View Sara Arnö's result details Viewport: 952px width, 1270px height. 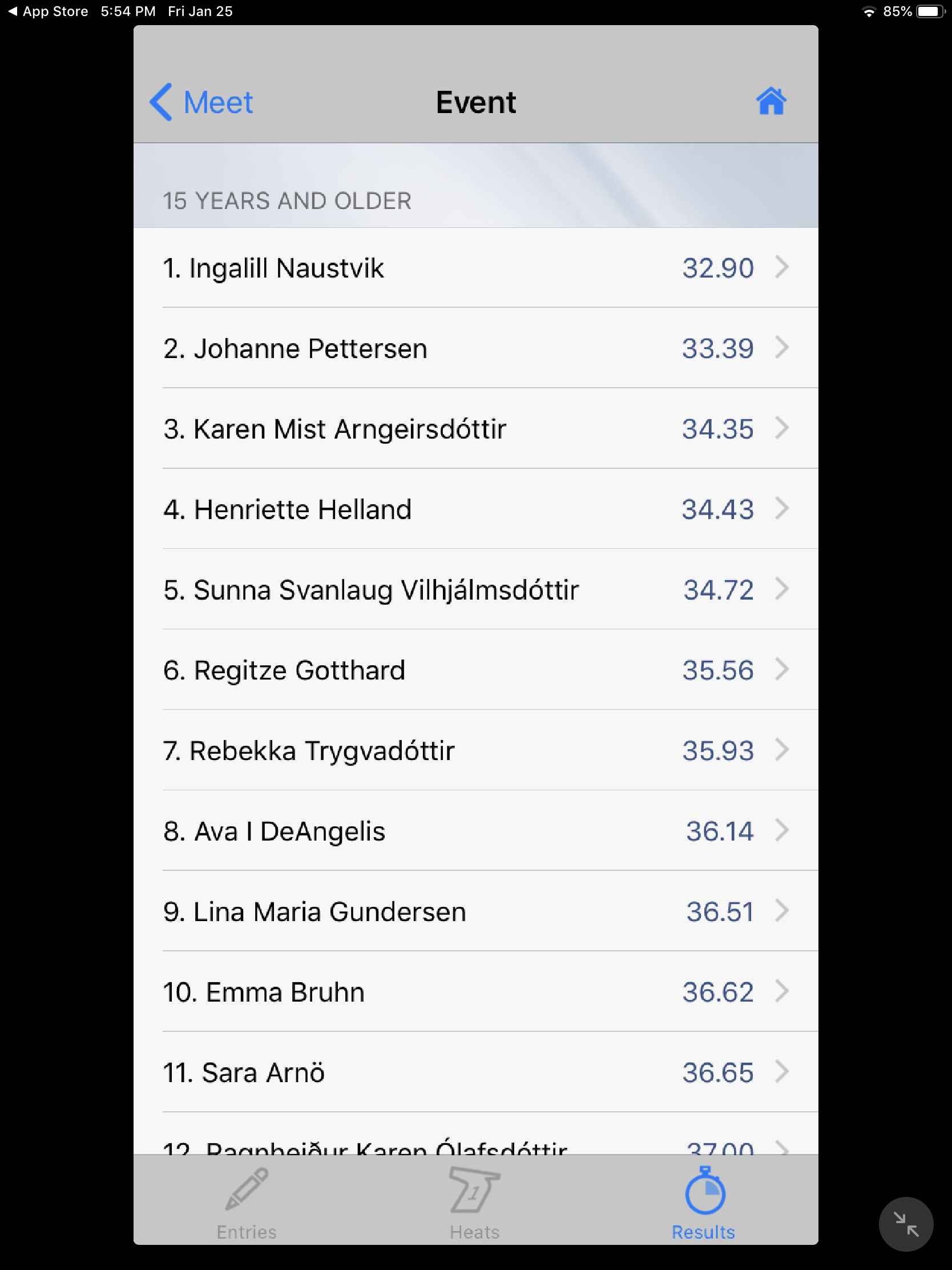(x=475, y=1072)
